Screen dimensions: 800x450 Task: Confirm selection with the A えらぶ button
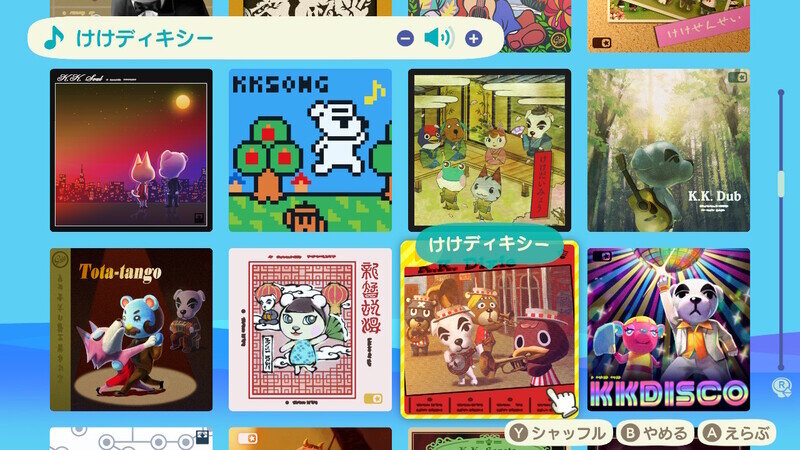point(739,433)
